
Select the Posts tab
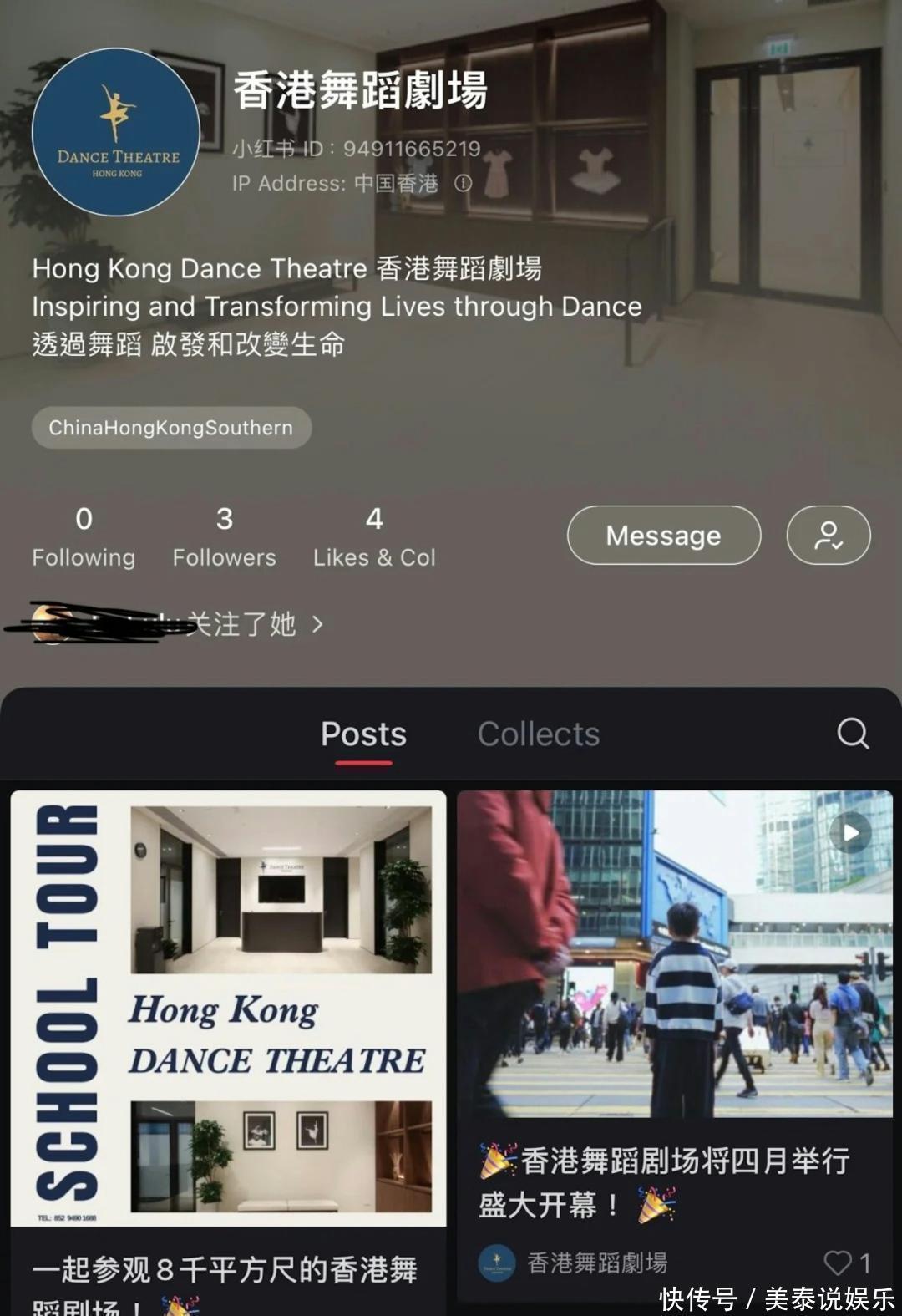[363, 734]
